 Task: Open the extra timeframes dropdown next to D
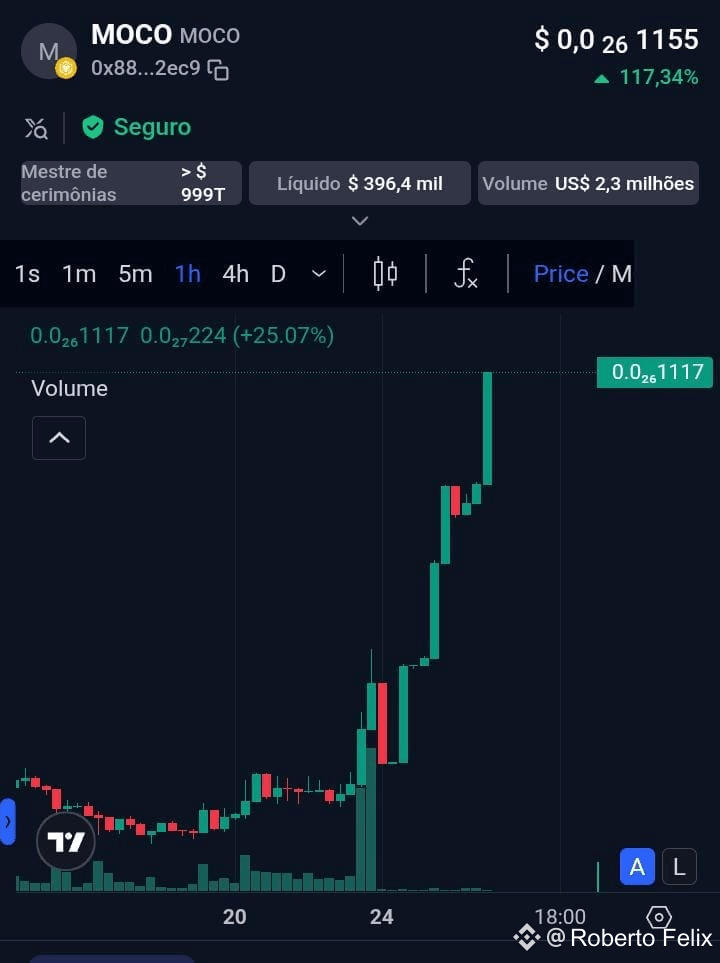click(318, 273)
